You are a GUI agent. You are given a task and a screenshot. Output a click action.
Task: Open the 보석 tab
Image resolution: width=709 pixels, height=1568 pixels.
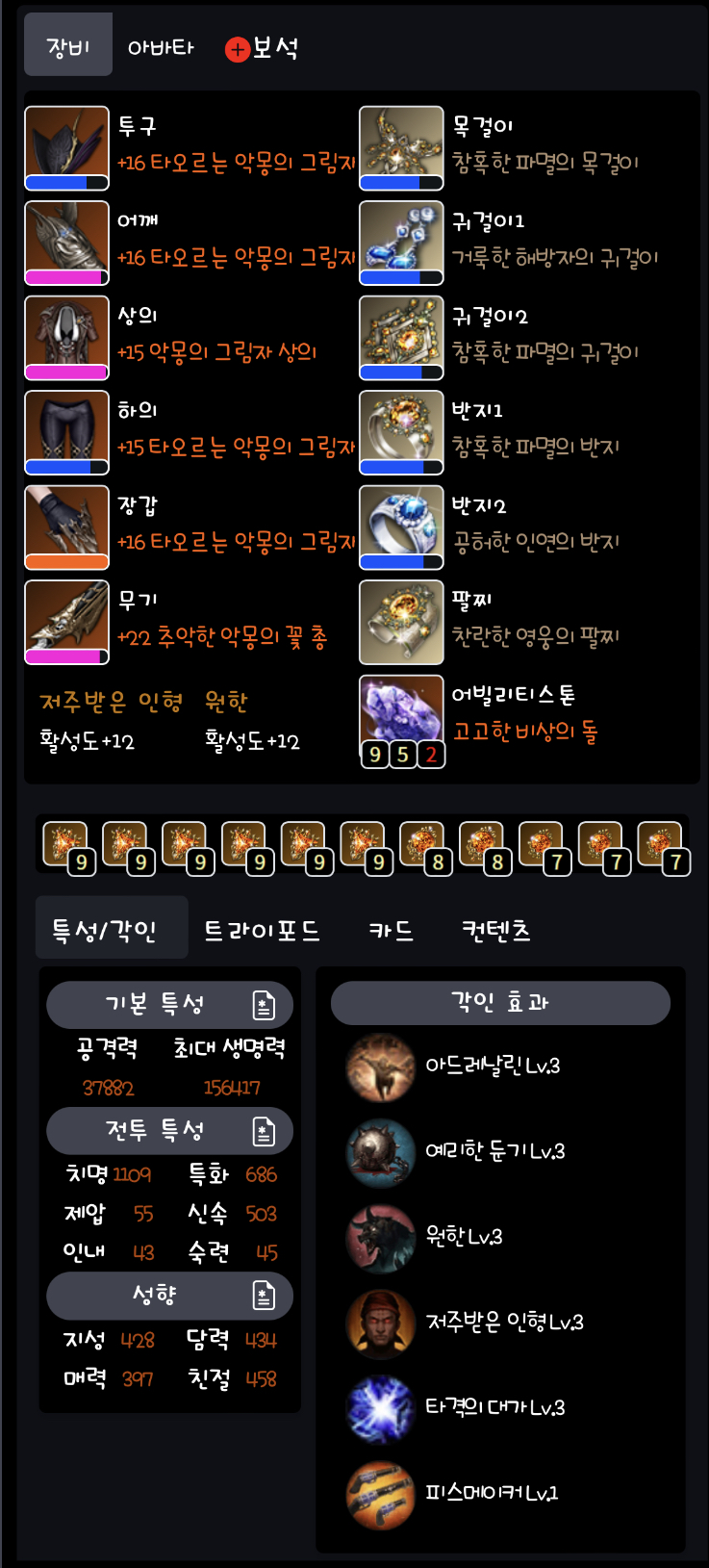click(262, 48)
